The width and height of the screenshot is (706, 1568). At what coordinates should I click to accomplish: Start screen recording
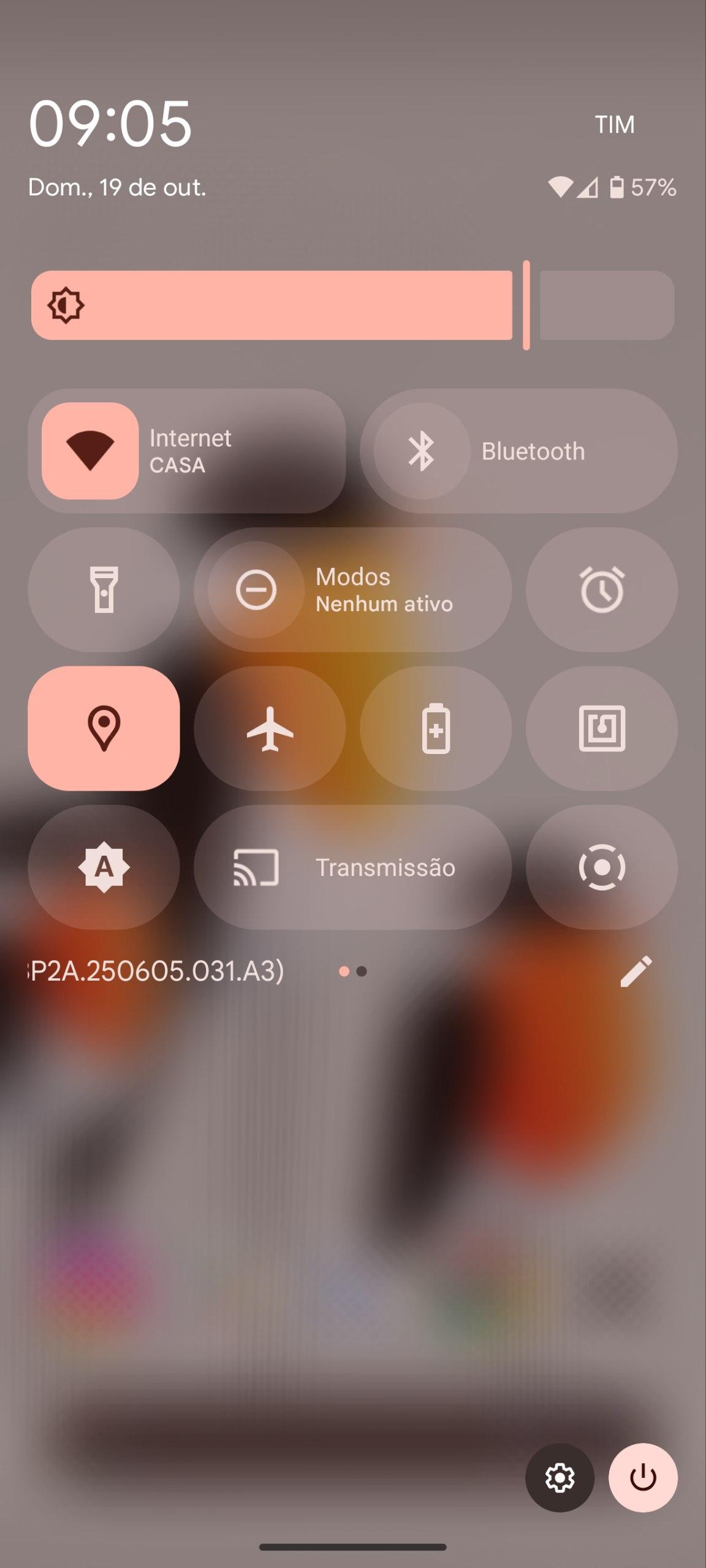pyautogui.click(x=601, y=867)
